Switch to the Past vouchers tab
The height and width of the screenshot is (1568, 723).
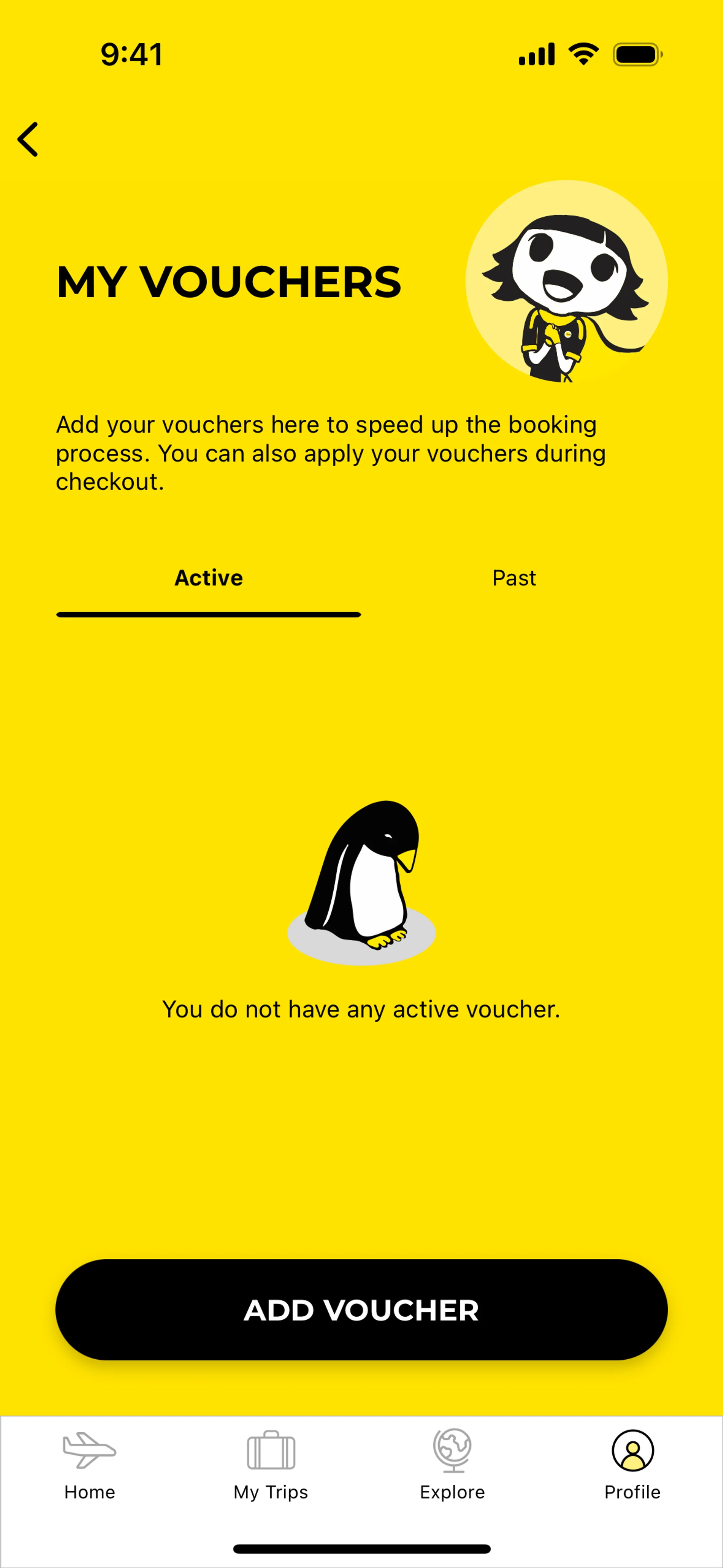point(514,578)
